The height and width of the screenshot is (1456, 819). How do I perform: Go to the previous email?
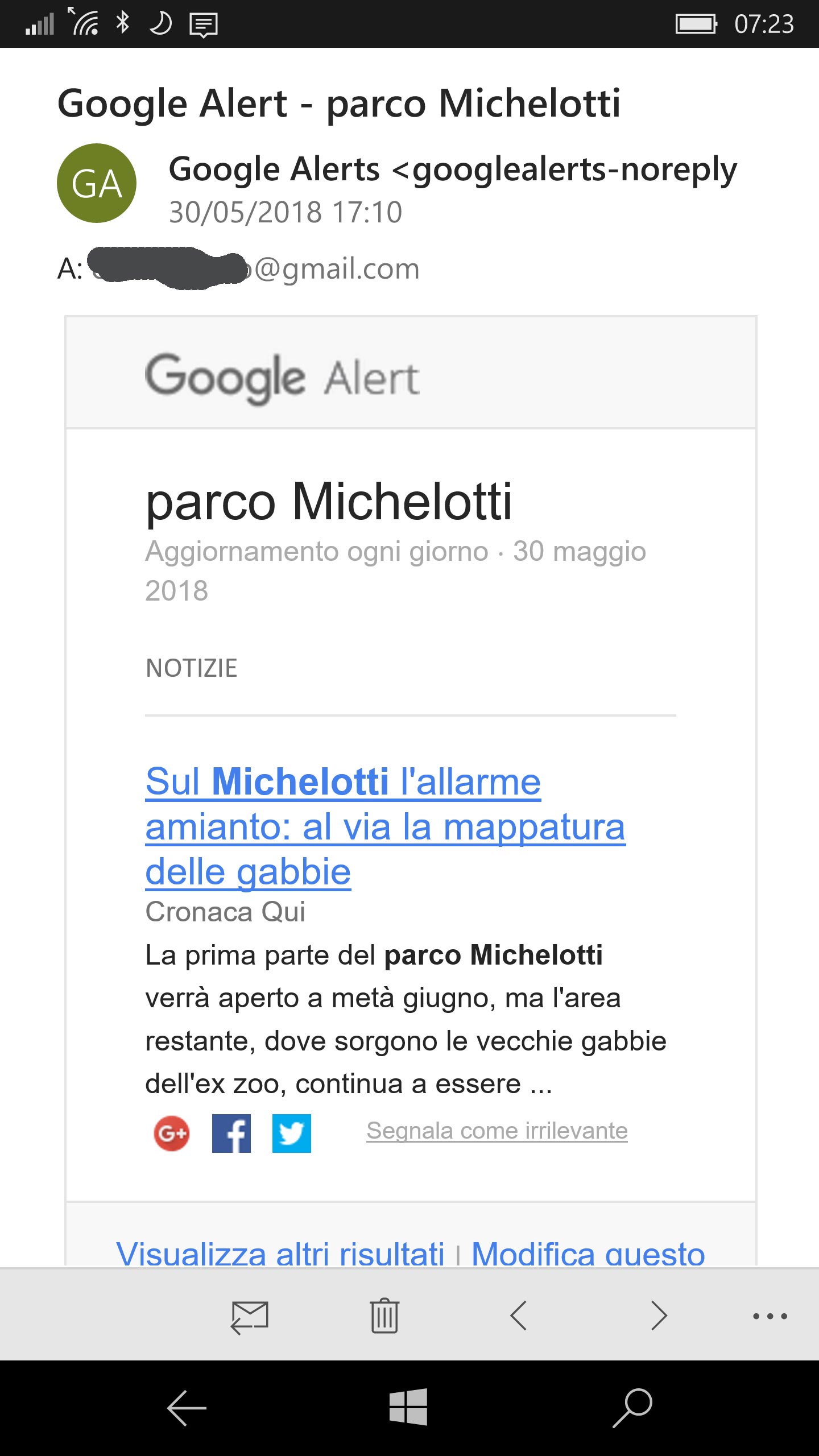point(519,1316)
